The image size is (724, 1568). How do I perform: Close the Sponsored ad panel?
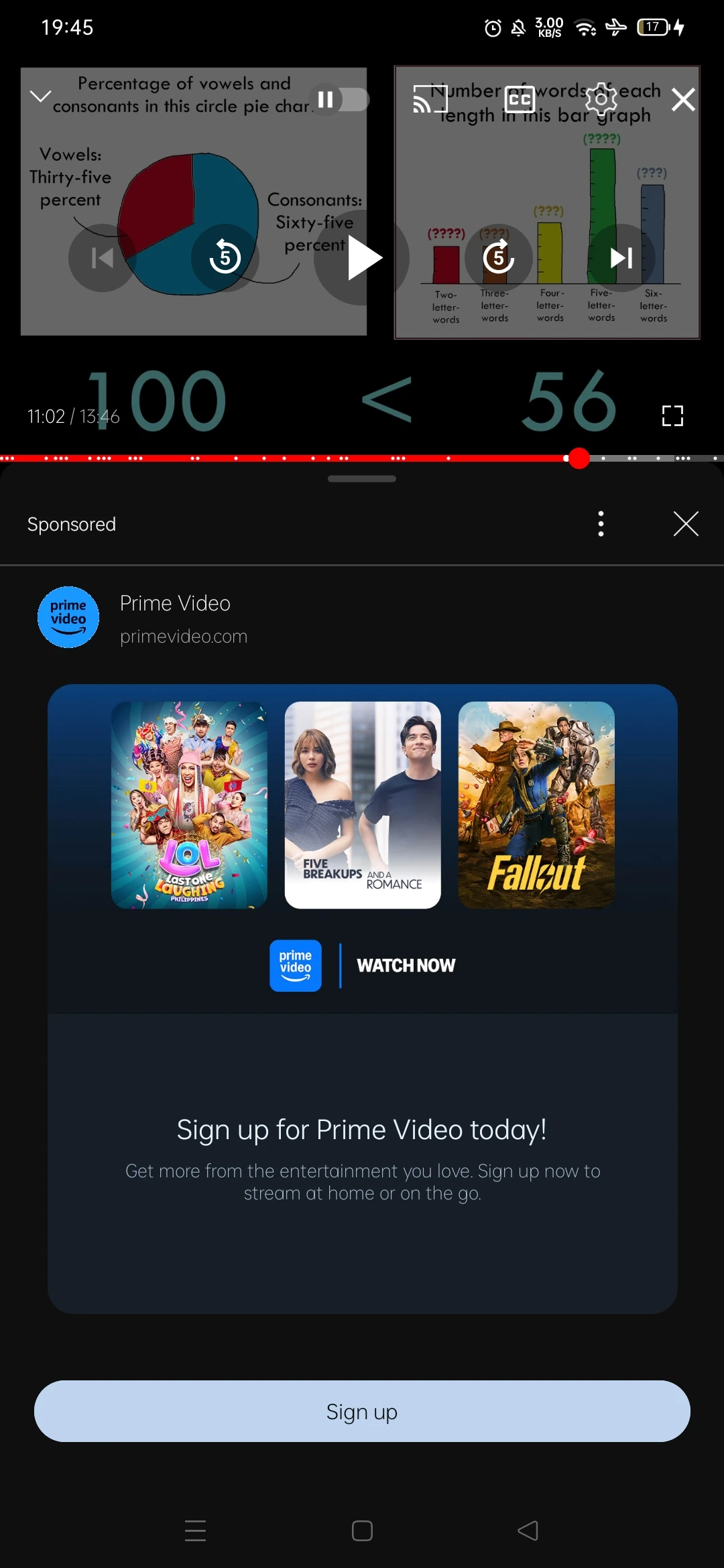(686, 524)
